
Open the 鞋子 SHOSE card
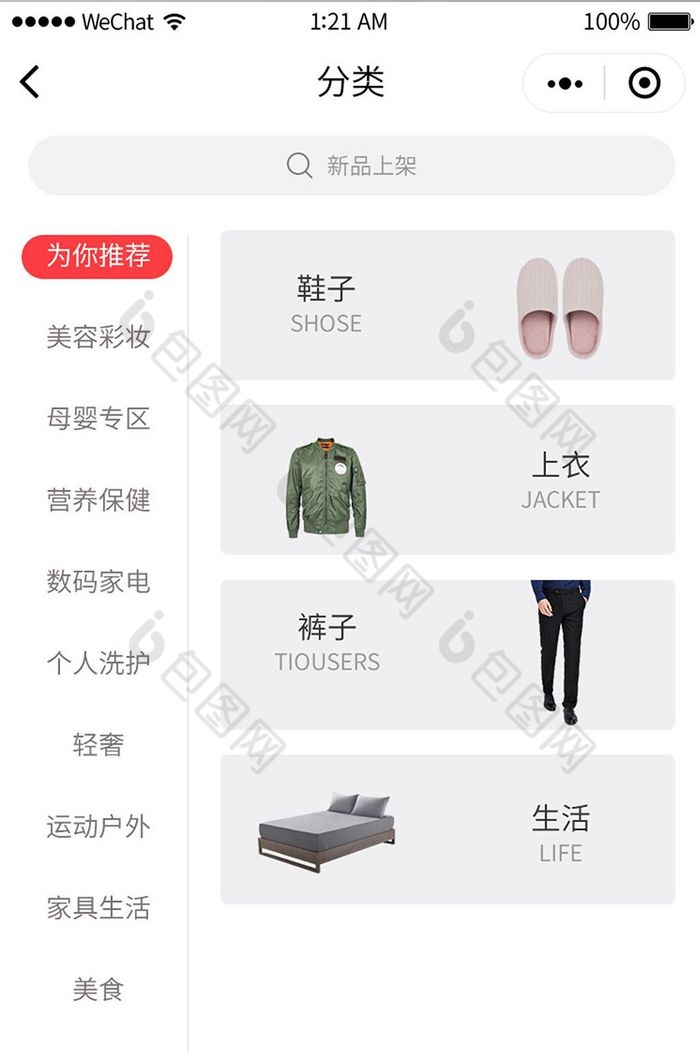(447, 305)
